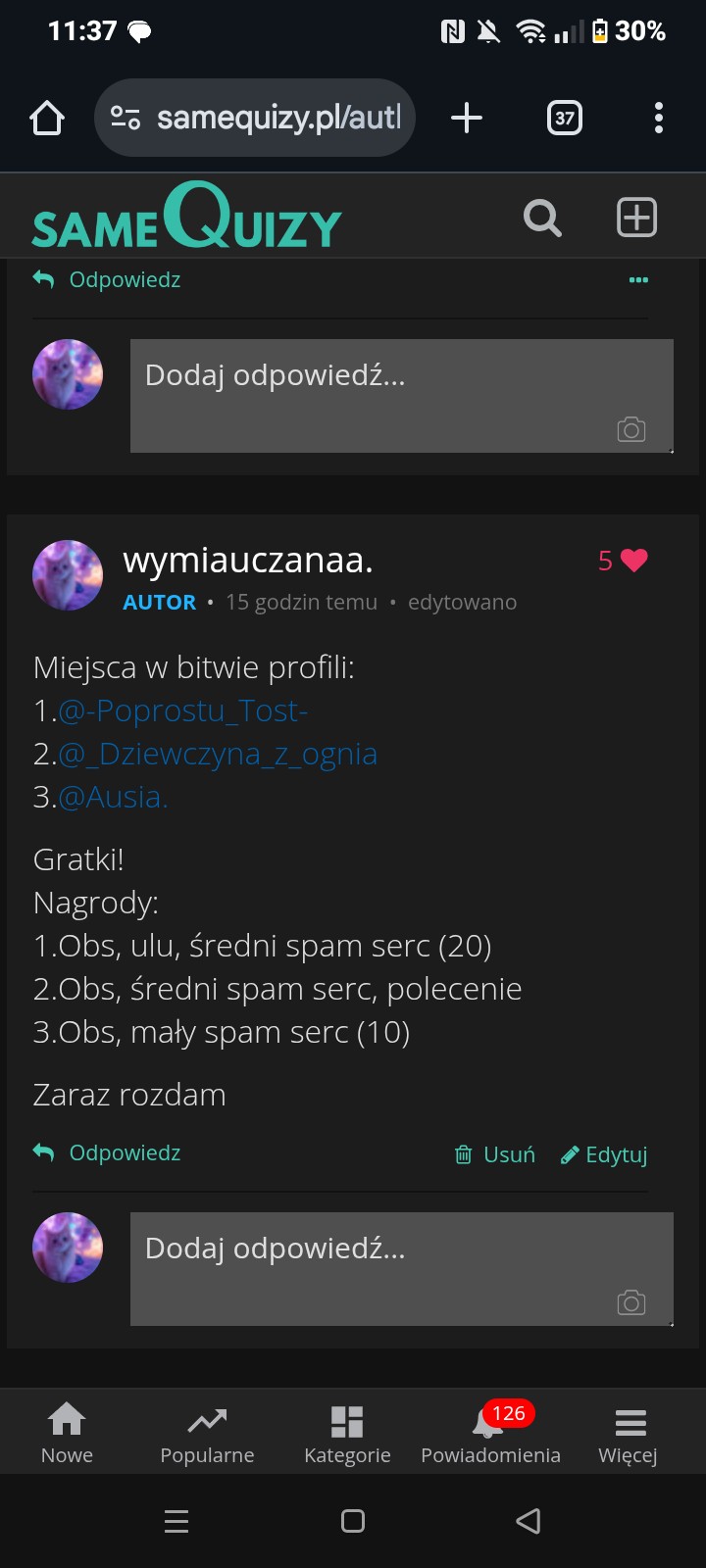Open the SameQuizy search
The image size is (706, 1568).
pyautogui.click(x=542, y=218)
